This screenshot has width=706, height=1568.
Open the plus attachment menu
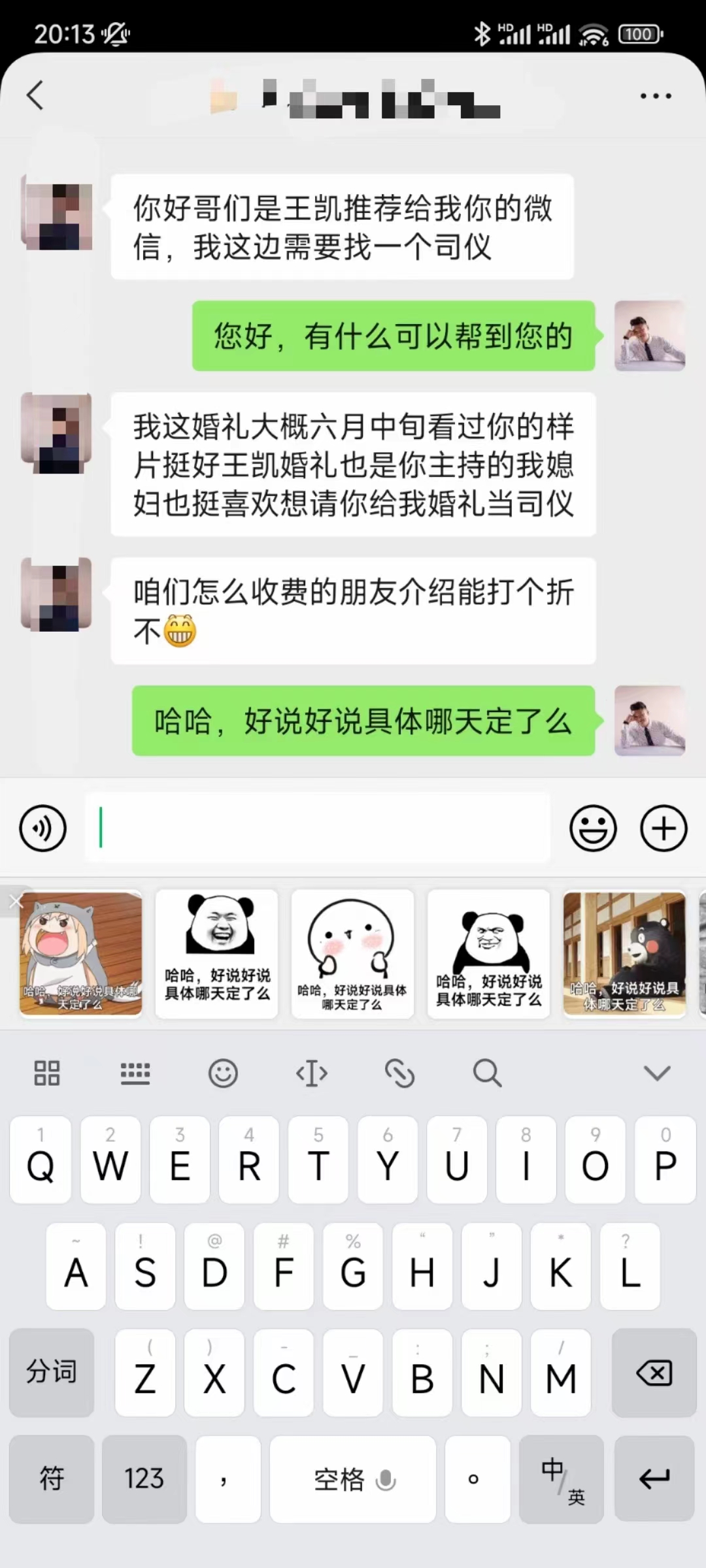tap(664, 828)
